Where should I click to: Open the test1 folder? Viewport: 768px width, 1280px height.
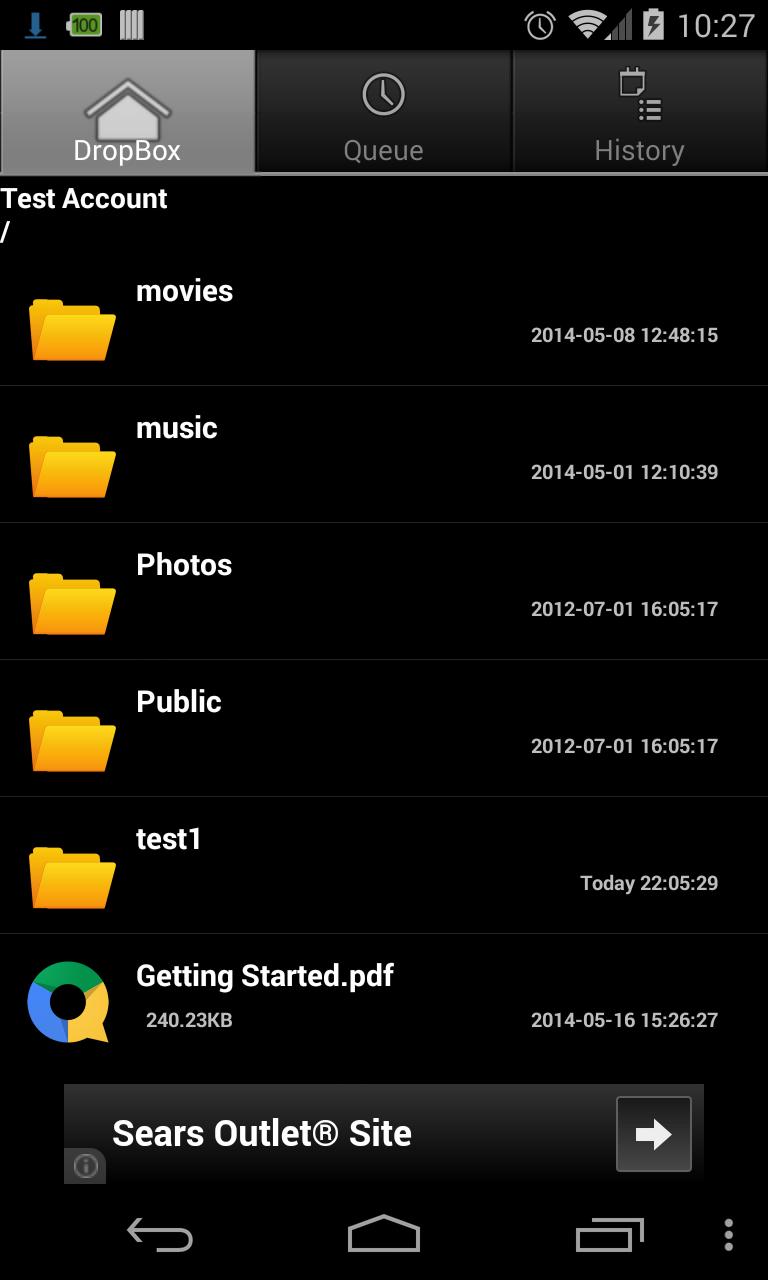[x=384, y=866]
